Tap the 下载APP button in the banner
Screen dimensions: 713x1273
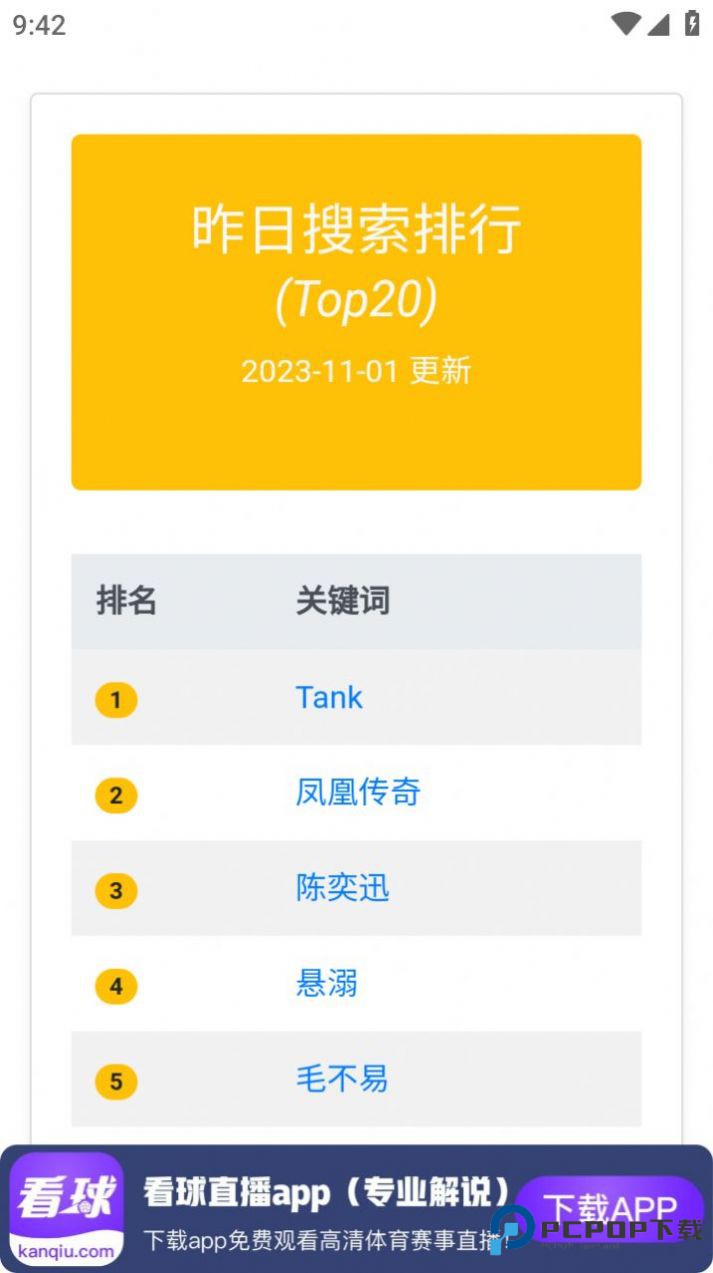pyautogui.click(x=609, y=1208)
